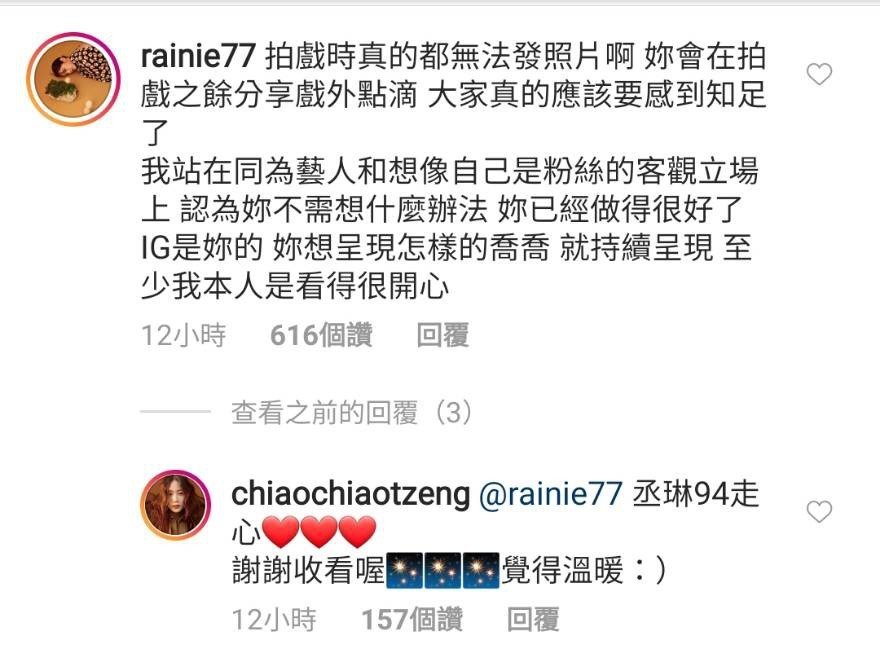Expand 查看之前的回覆 (3)
Image resolution: width=880 pixels, height=666 pixels.
click(351, 412)
